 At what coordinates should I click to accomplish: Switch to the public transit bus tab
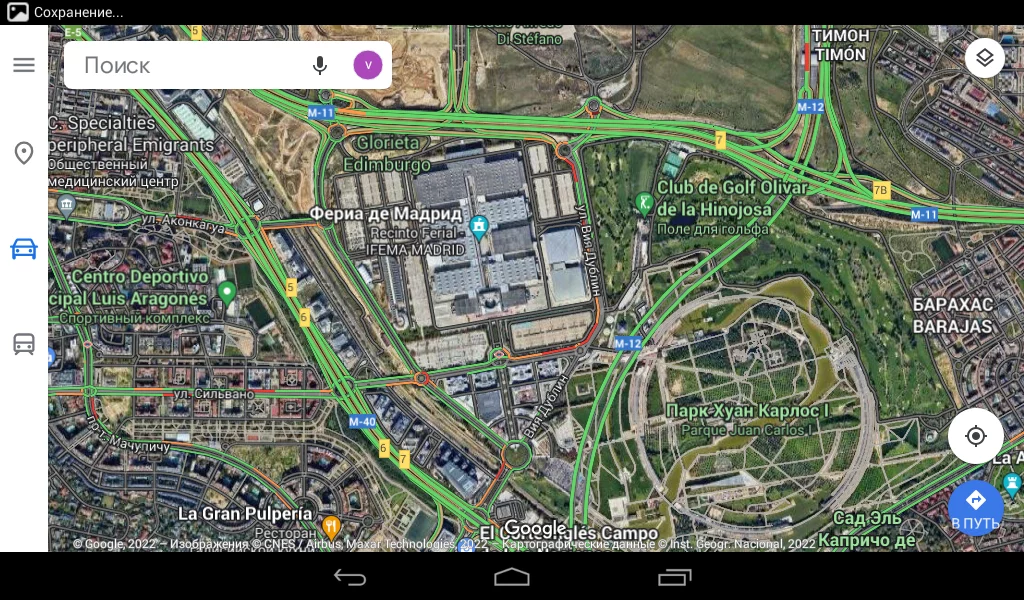point(24,344)
